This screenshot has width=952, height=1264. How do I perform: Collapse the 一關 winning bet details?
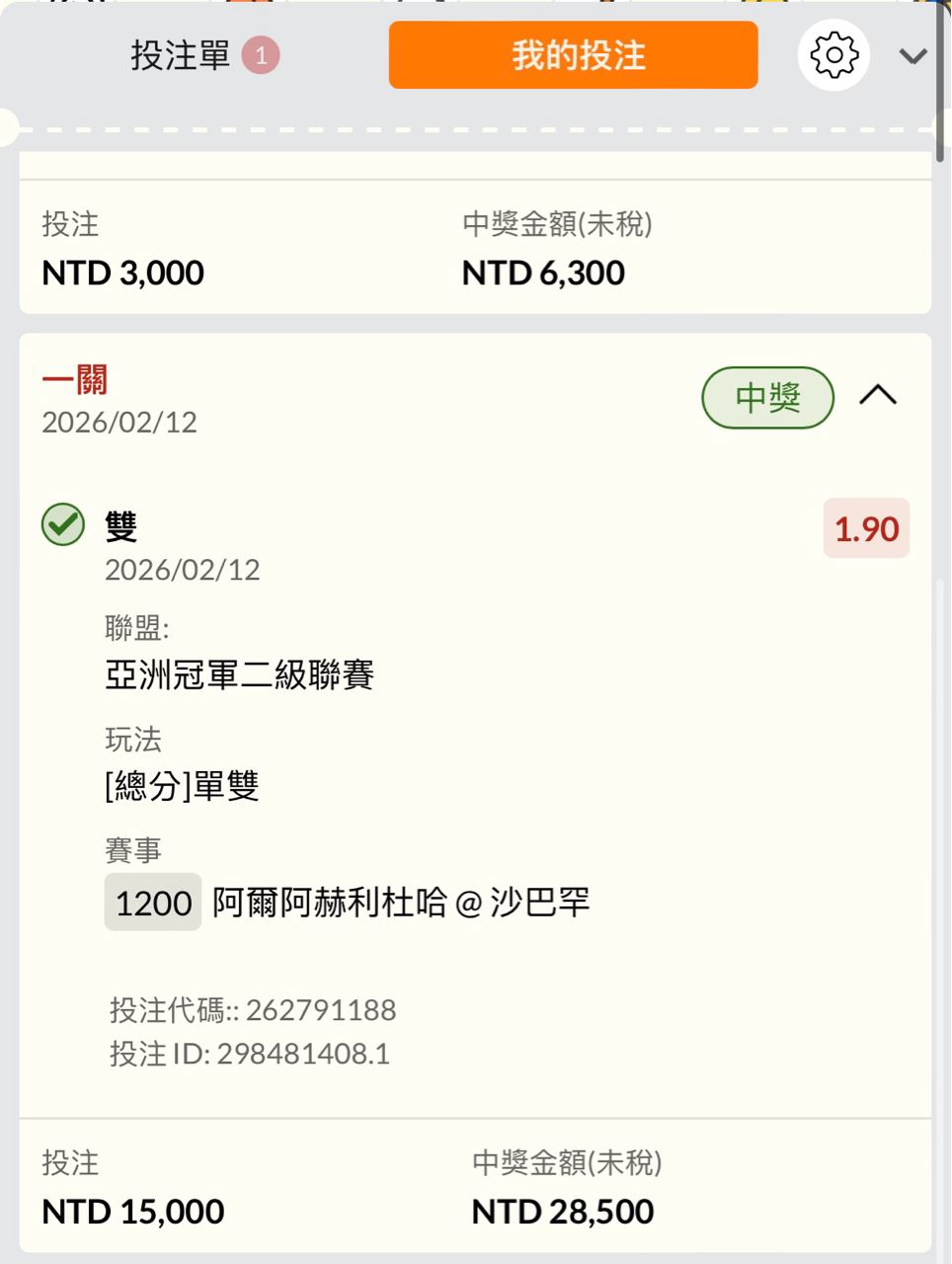tap(877, 396)
